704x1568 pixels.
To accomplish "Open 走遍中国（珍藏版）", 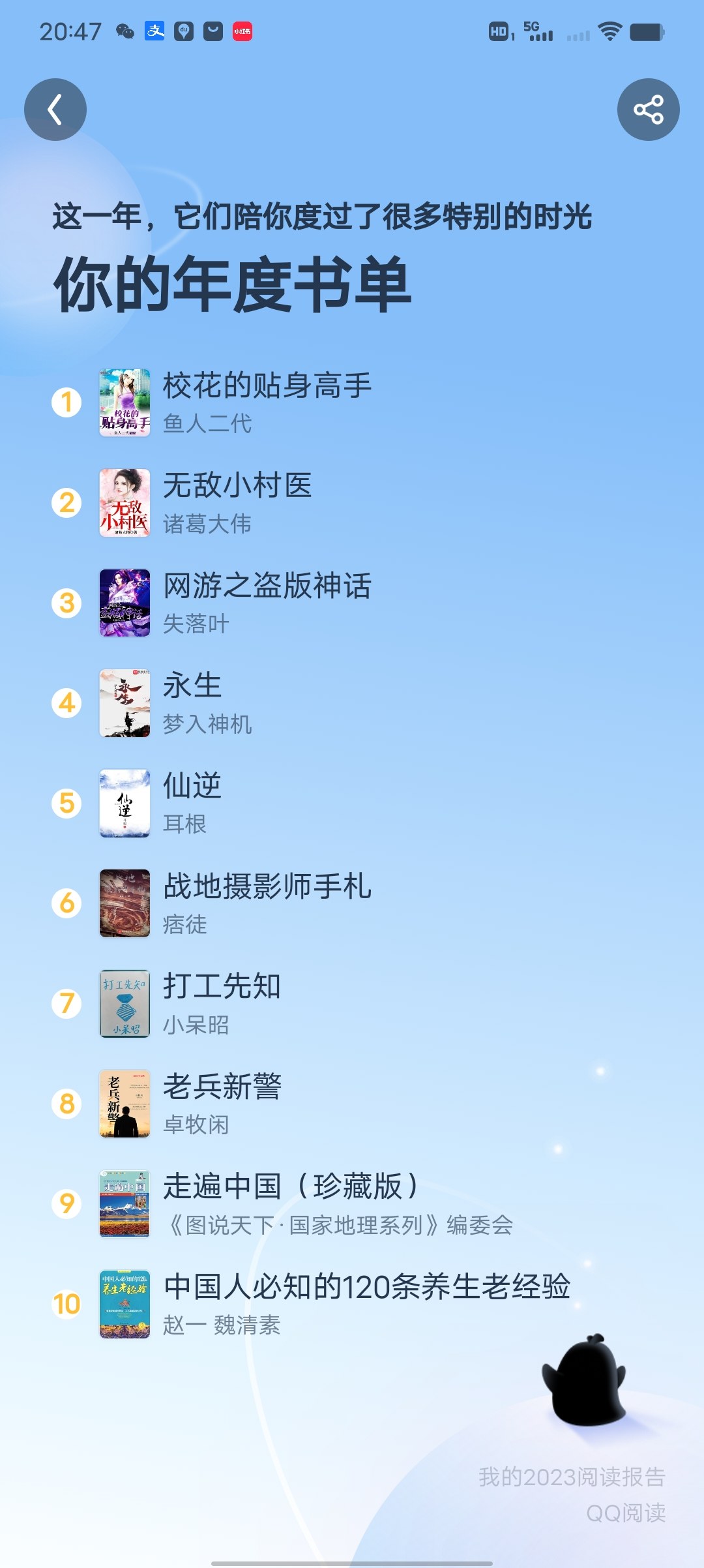I will click(x=352, y=1204).
